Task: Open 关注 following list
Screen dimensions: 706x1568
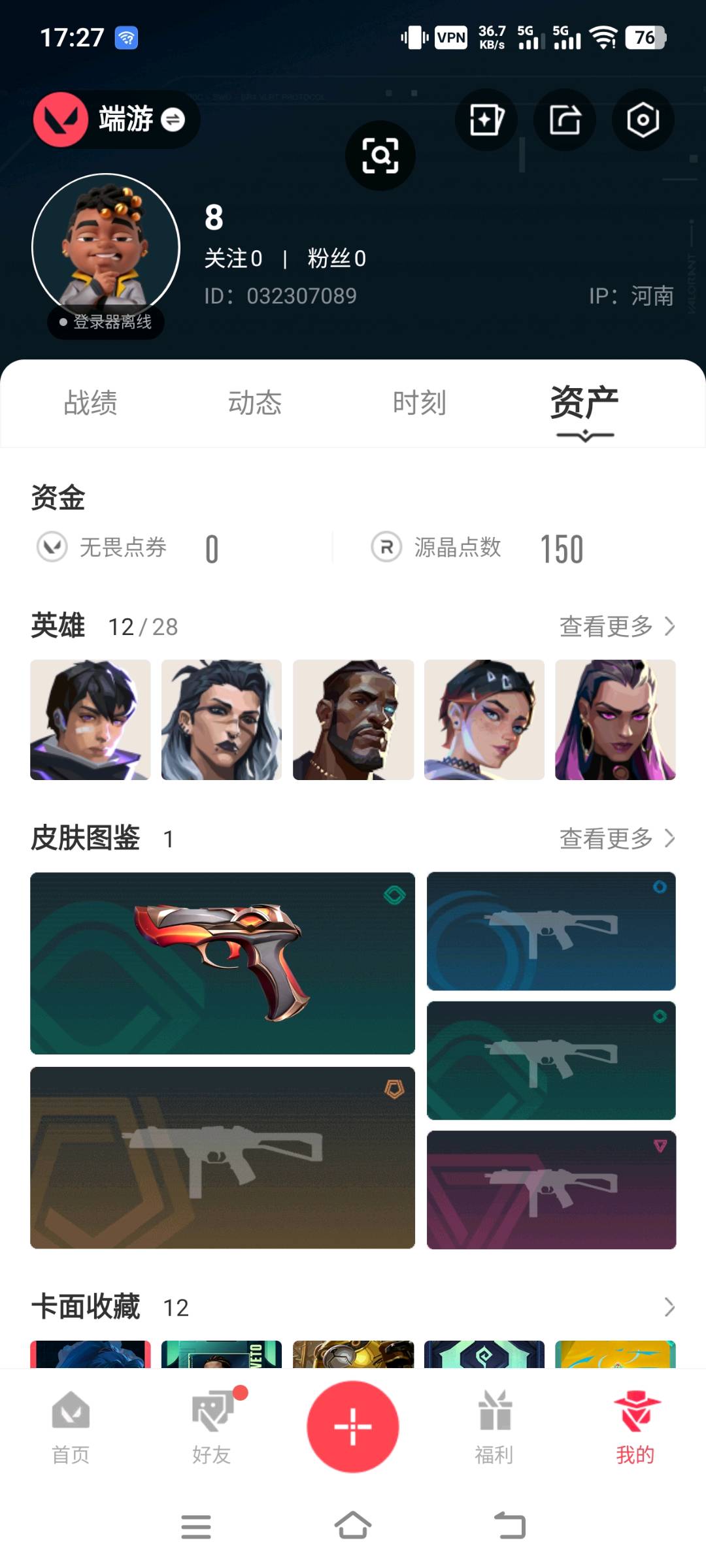Action: [233, 259]
